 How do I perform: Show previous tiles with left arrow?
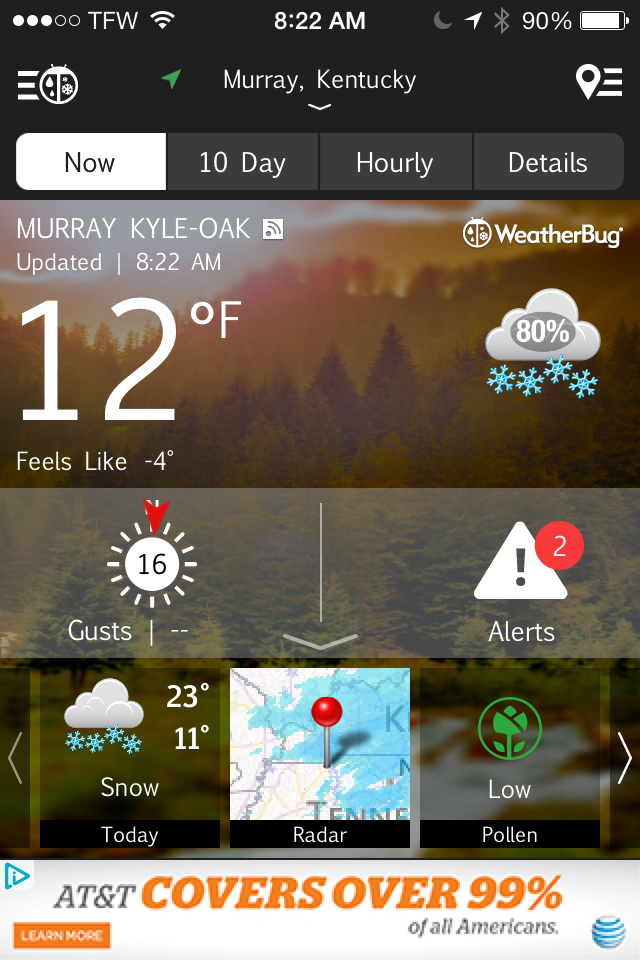click(x=15, y=758)
